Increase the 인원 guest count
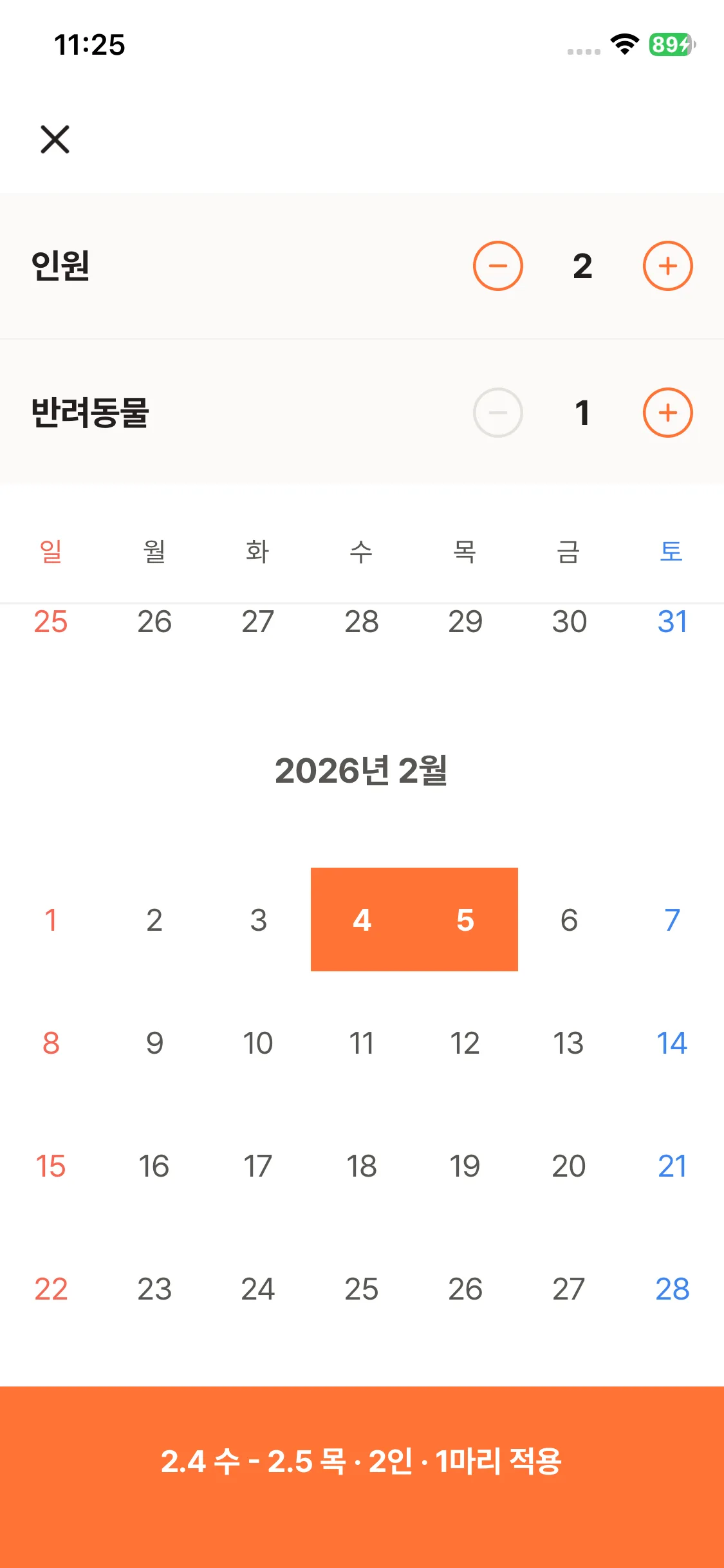Viewport: 724px width, 1568px height. (x=667, y=266)
